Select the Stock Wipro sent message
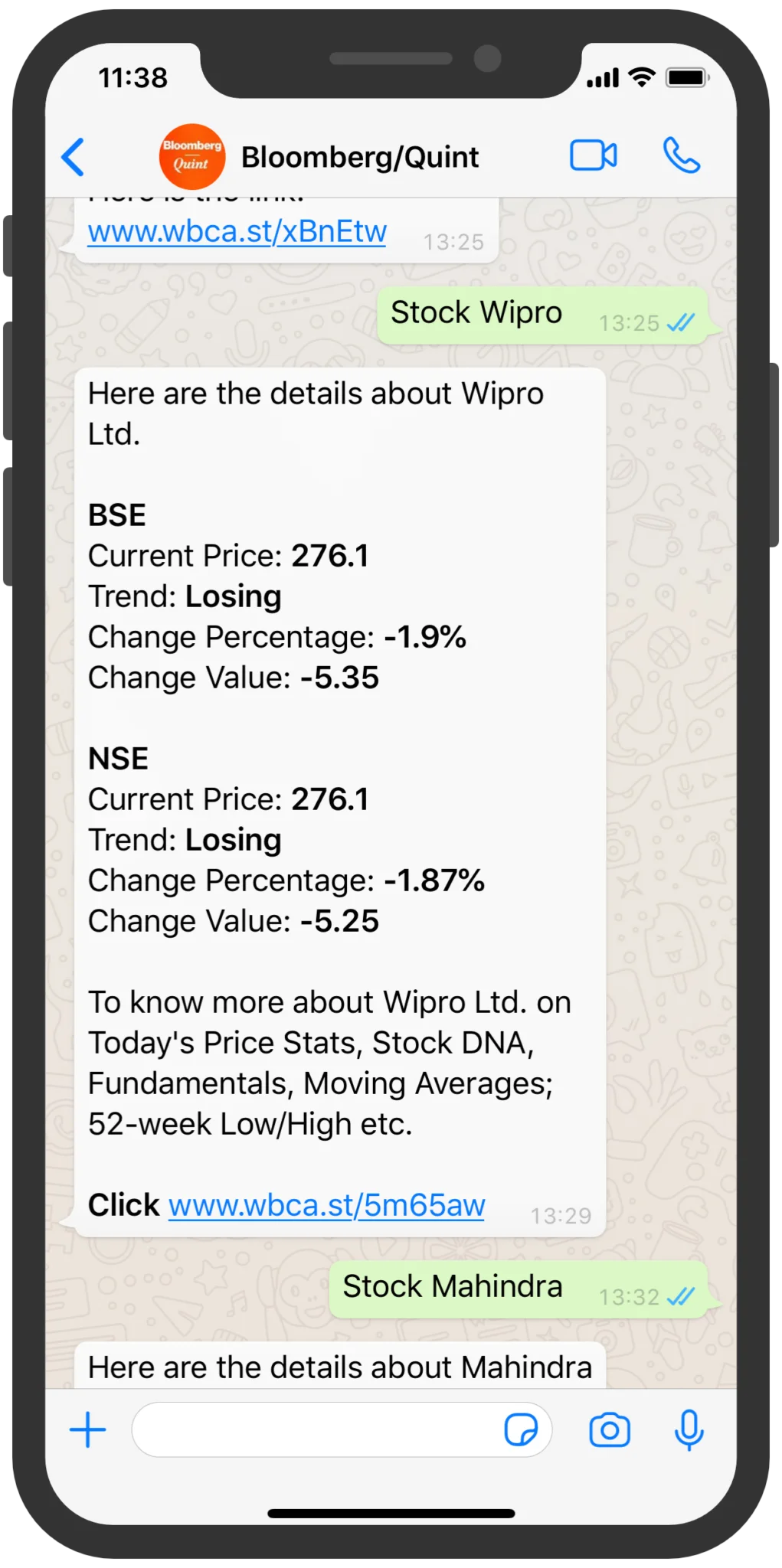 (476, 312)
